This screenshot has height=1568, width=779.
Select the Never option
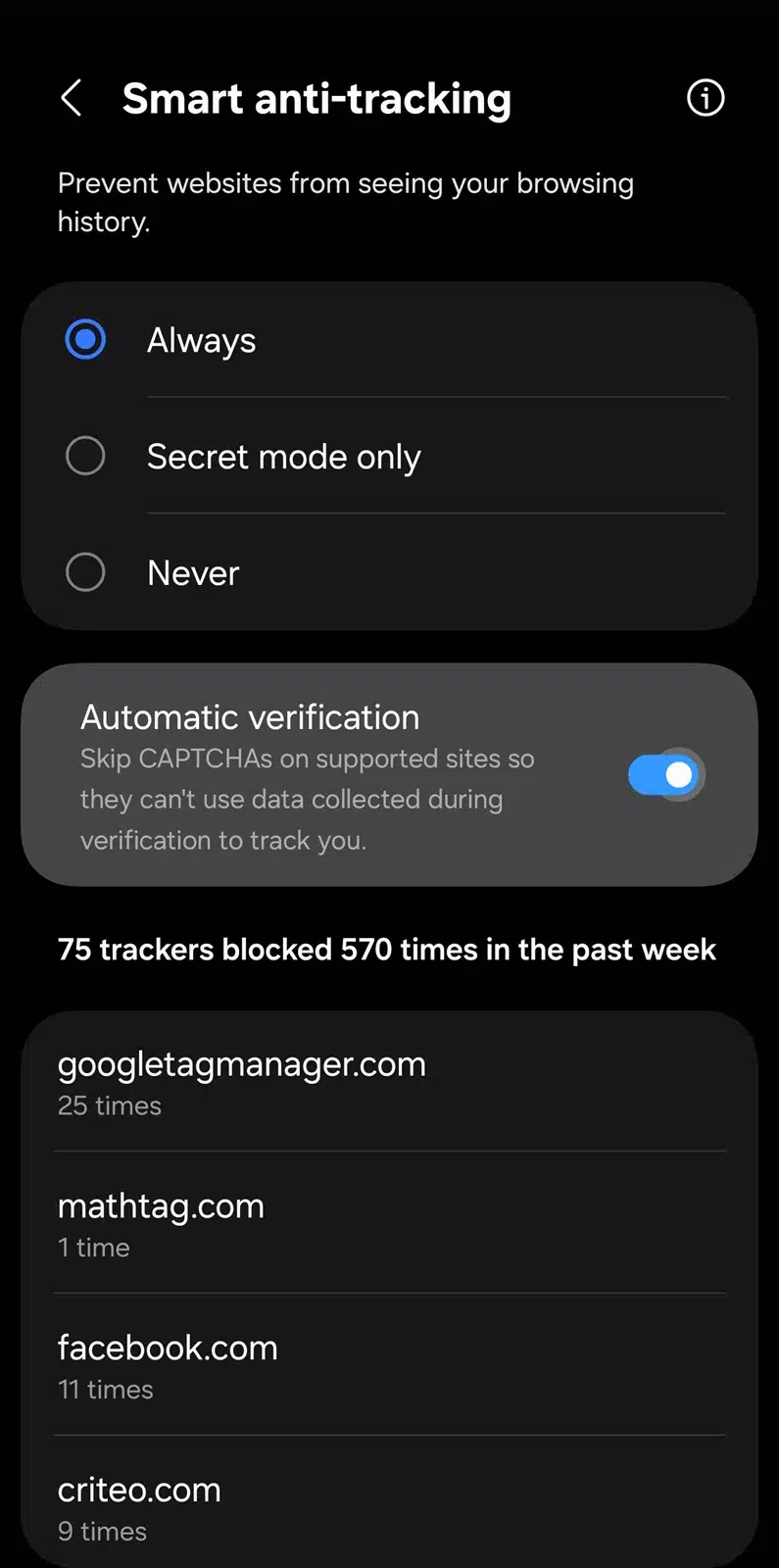click(x=86, y=572)
